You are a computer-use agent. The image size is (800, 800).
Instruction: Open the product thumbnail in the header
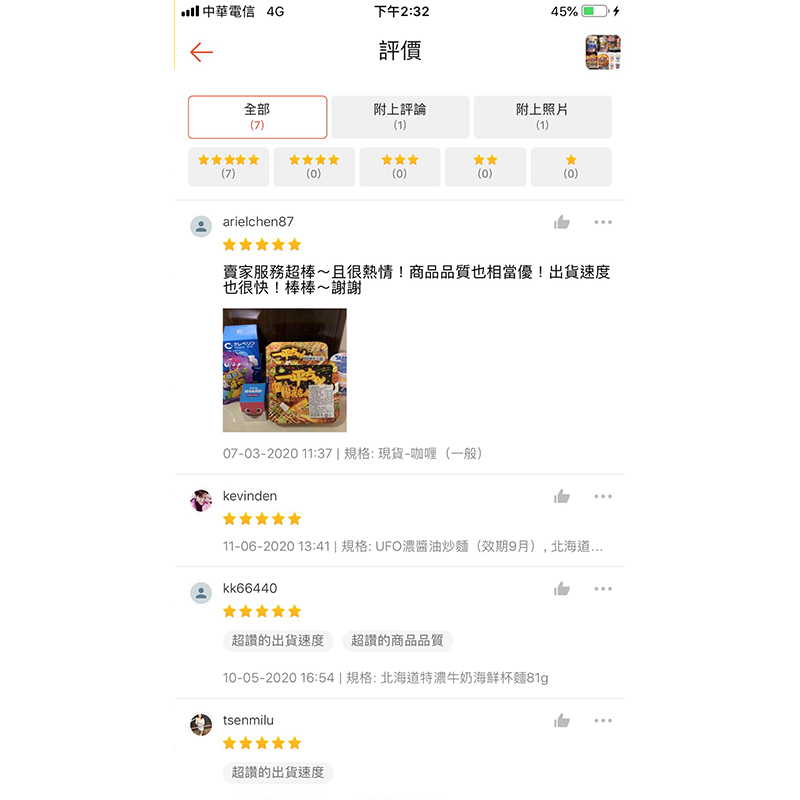[x=602, y=52]
